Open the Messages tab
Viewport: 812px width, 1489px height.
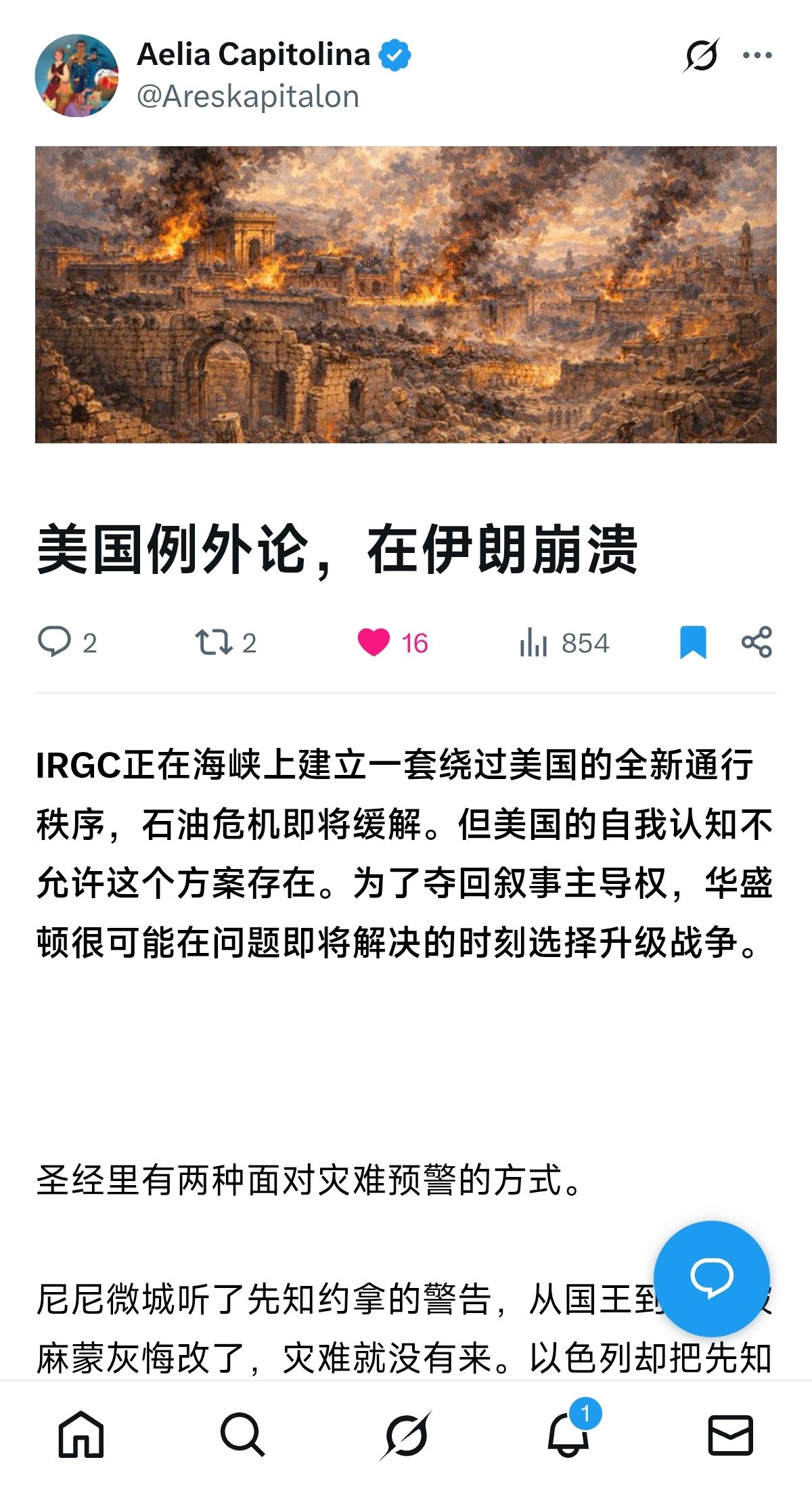coord(730,1434)
